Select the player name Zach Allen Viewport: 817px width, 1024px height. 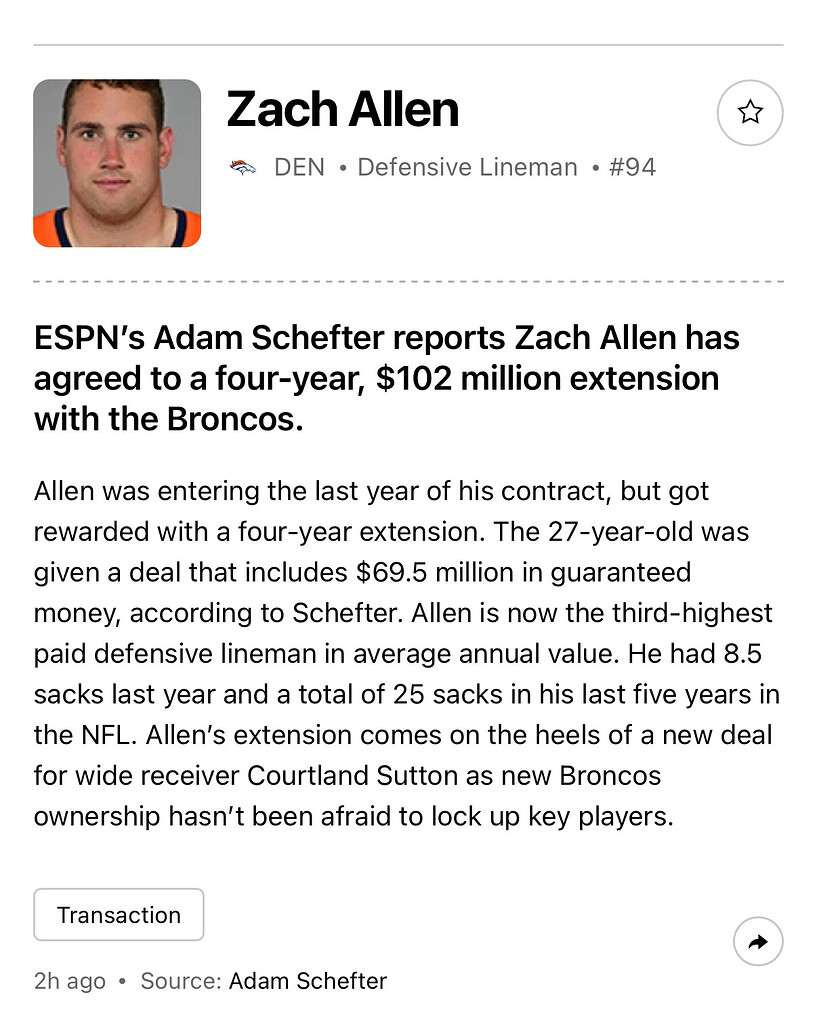coord(342,110)
